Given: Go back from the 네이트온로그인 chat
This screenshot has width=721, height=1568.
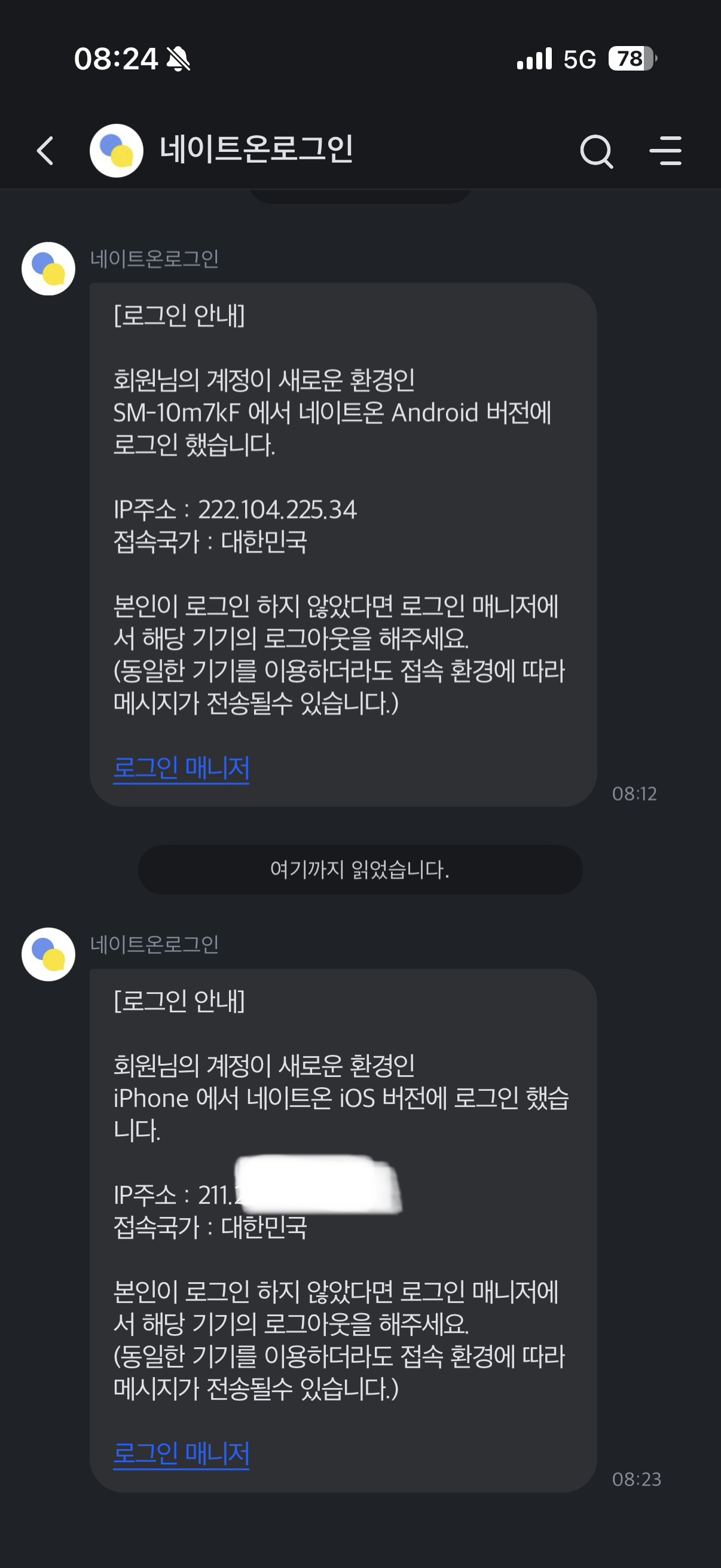Looking at the screenshot, I should pyautogui.click(x=45, y=151).
